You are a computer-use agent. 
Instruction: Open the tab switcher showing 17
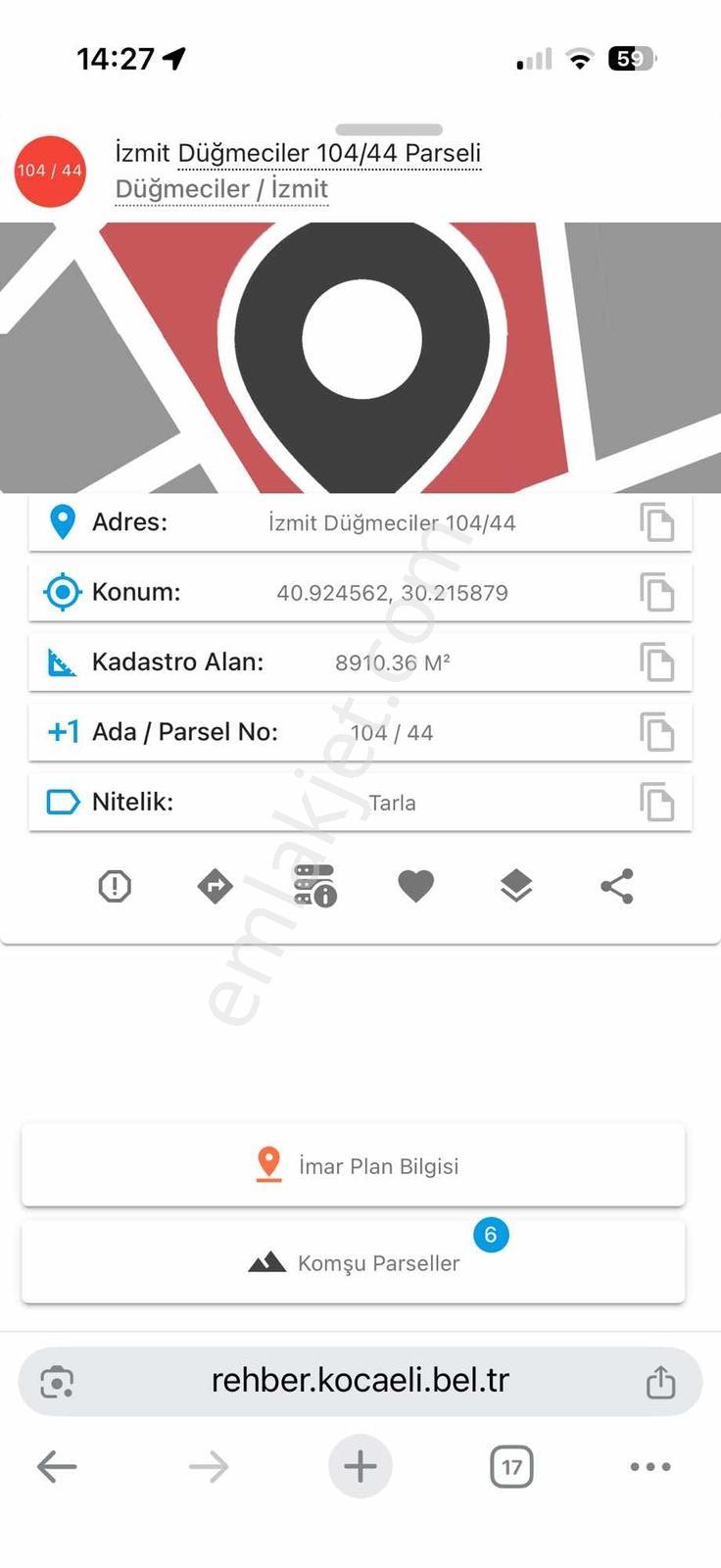(x=511, y=1467)
